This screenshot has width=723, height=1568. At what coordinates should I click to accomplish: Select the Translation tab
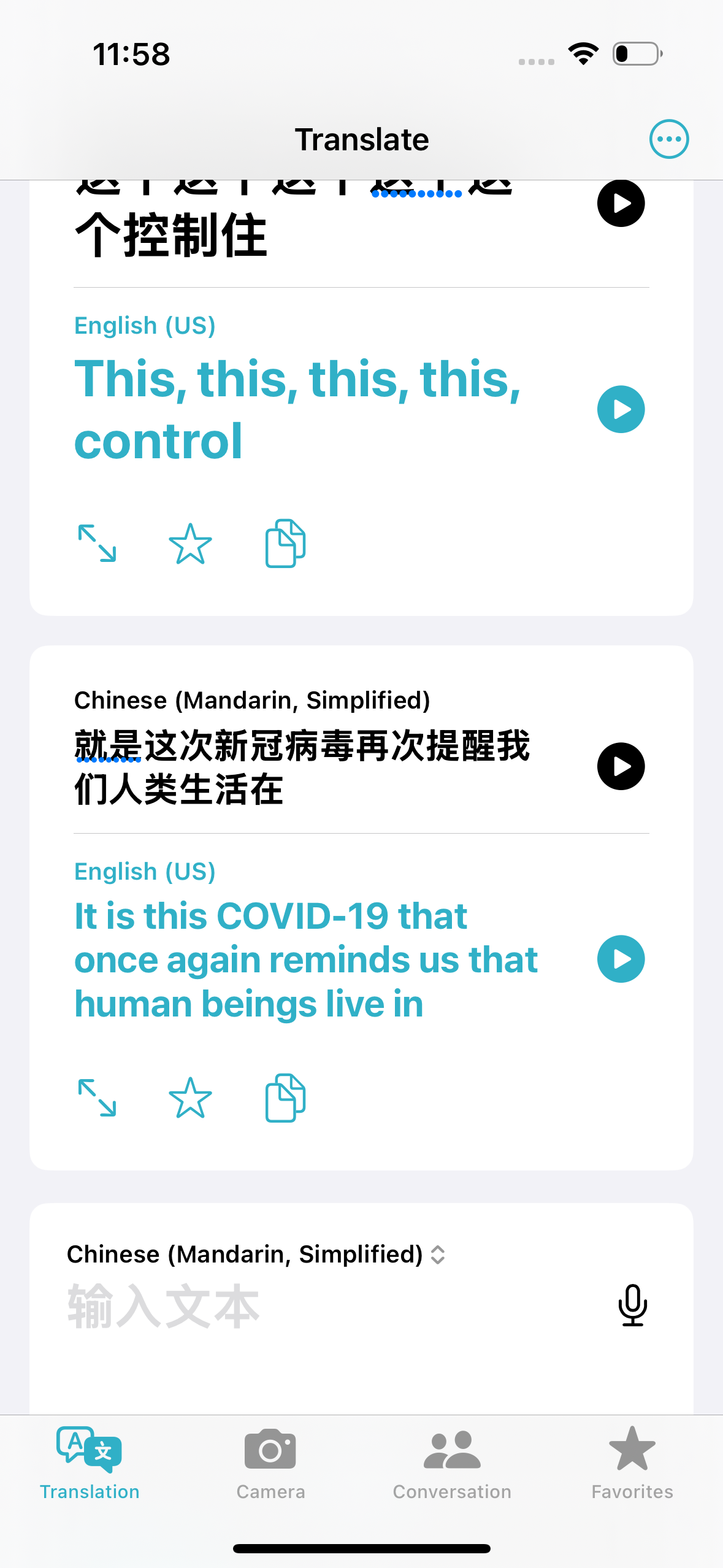click(90, 1463)
